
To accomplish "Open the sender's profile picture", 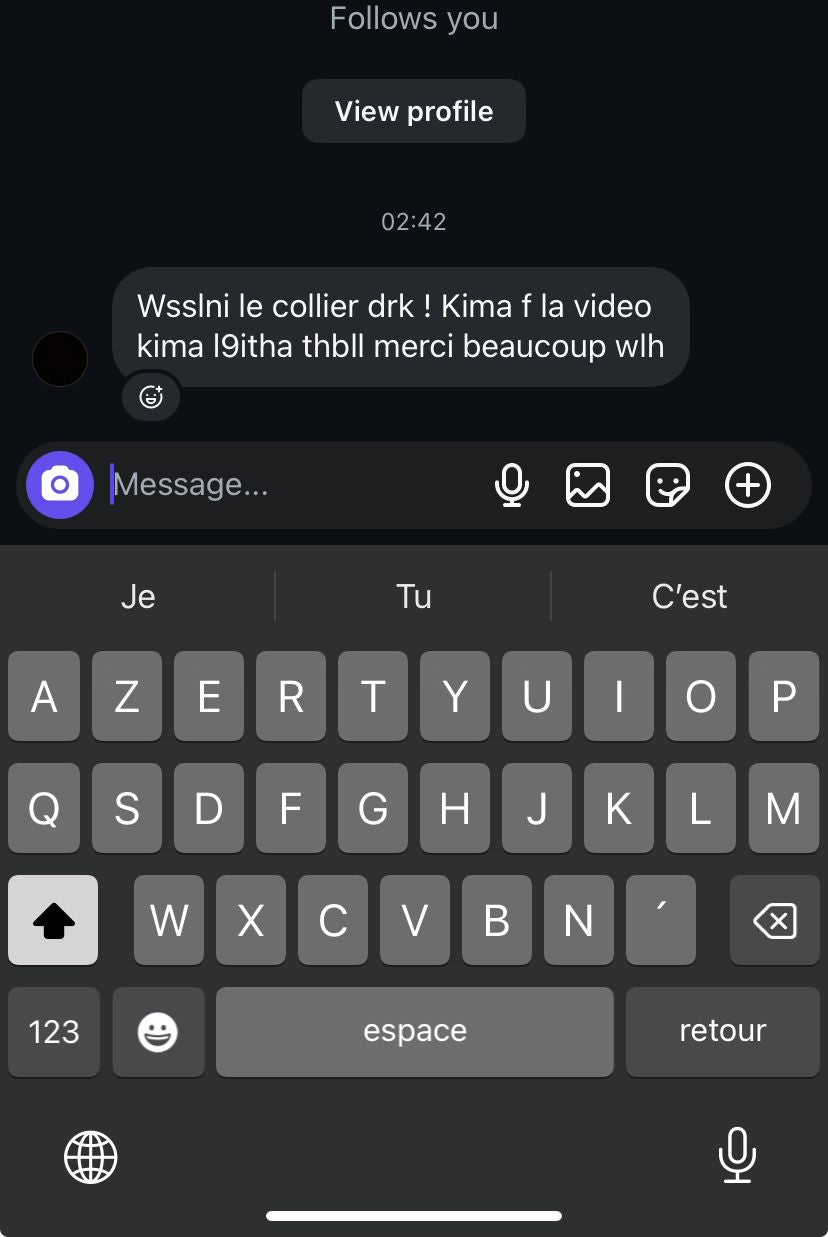I will pyautogui.click(x=60, y=359).
